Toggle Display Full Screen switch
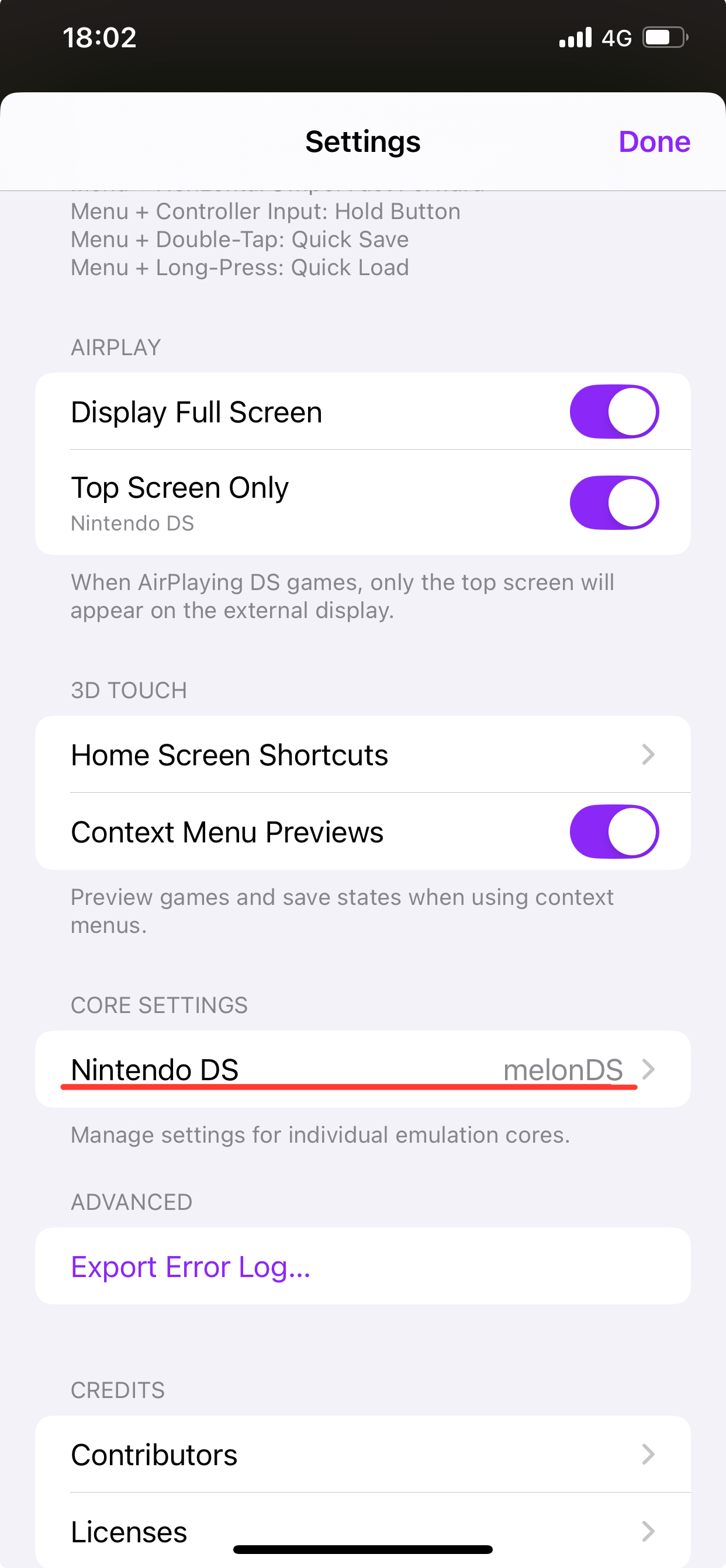 614,412
